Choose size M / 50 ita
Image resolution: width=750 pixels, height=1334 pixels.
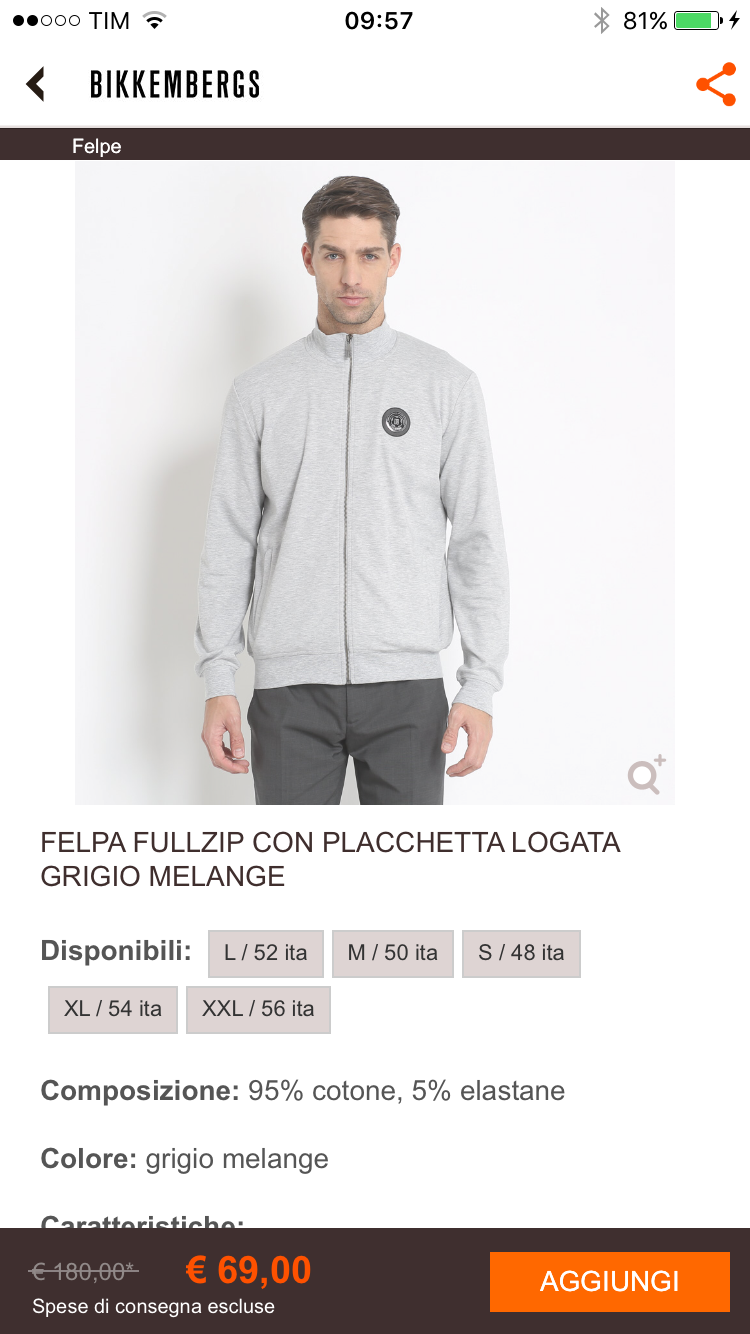coord(392,953)
